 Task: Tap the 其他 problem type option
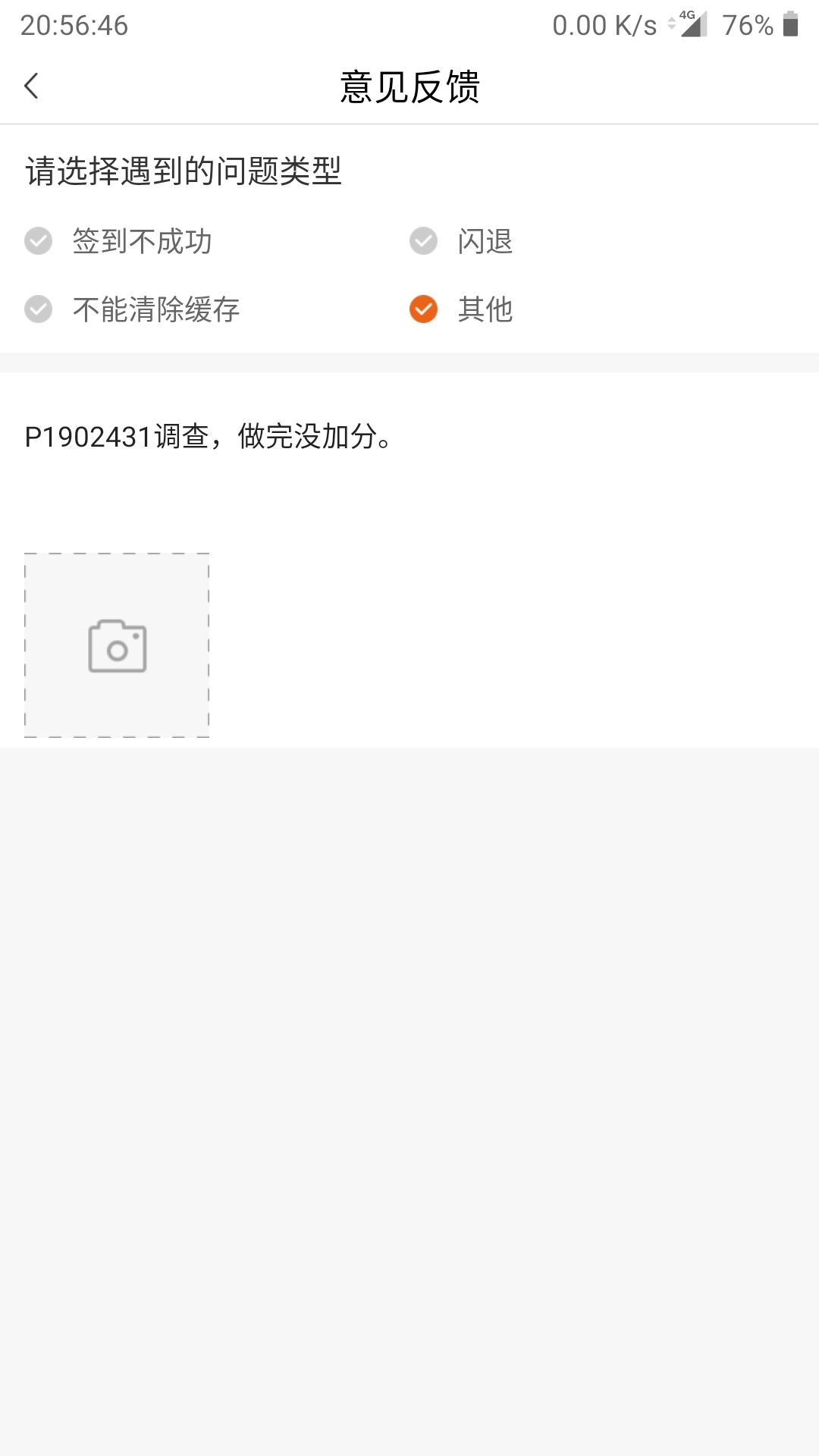tap(461, 309)
